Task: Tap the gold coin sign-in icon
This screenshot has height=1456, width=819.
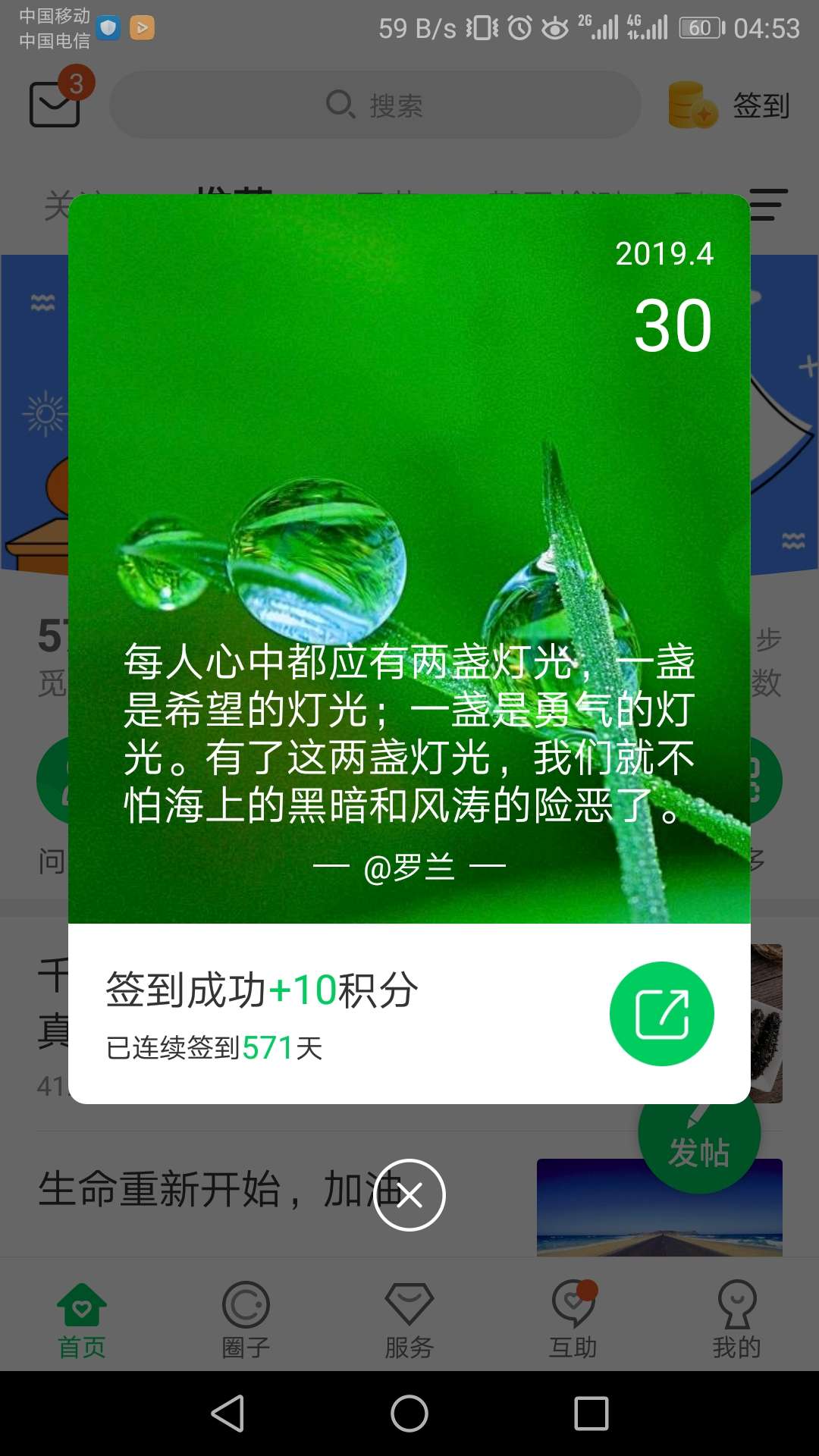Action: [691, 105]
